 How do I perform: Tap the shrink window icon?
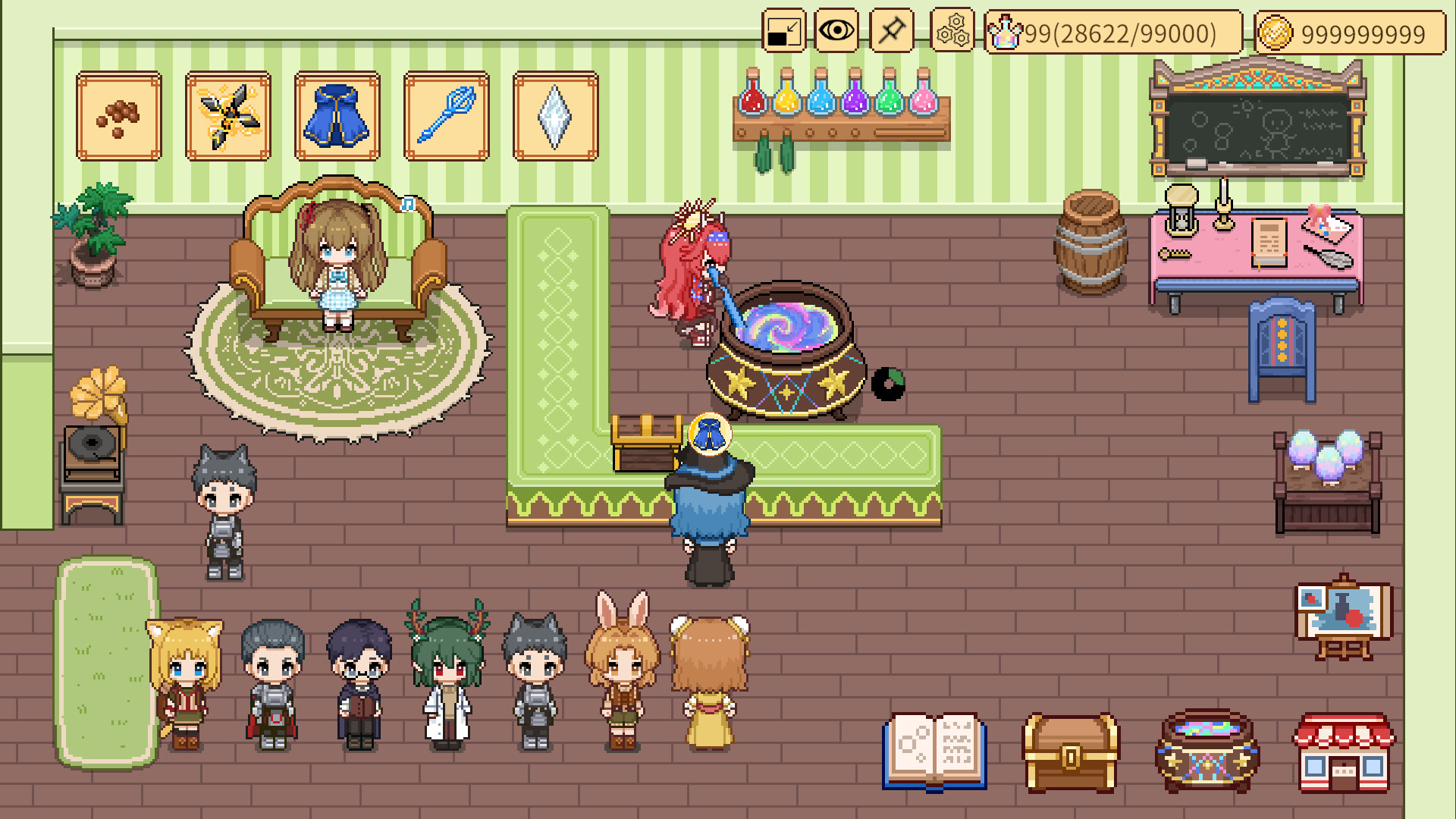tap(783, 31)
